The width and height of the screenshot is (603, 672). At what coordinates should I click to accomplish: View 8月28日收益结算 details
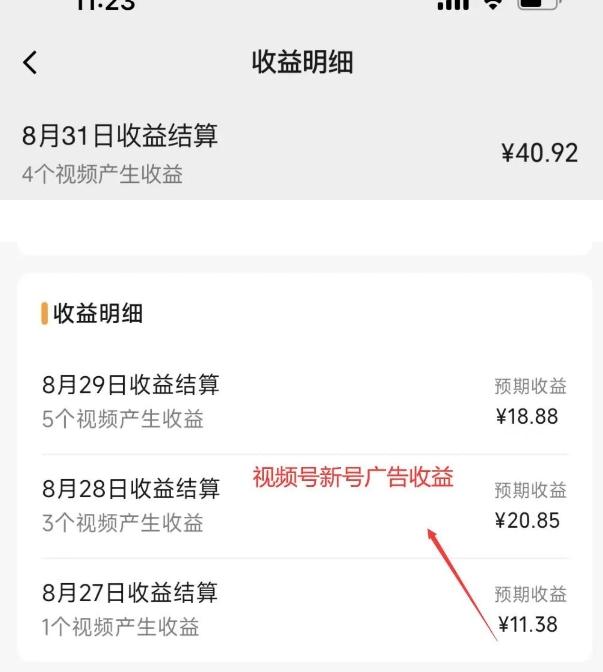300,505
